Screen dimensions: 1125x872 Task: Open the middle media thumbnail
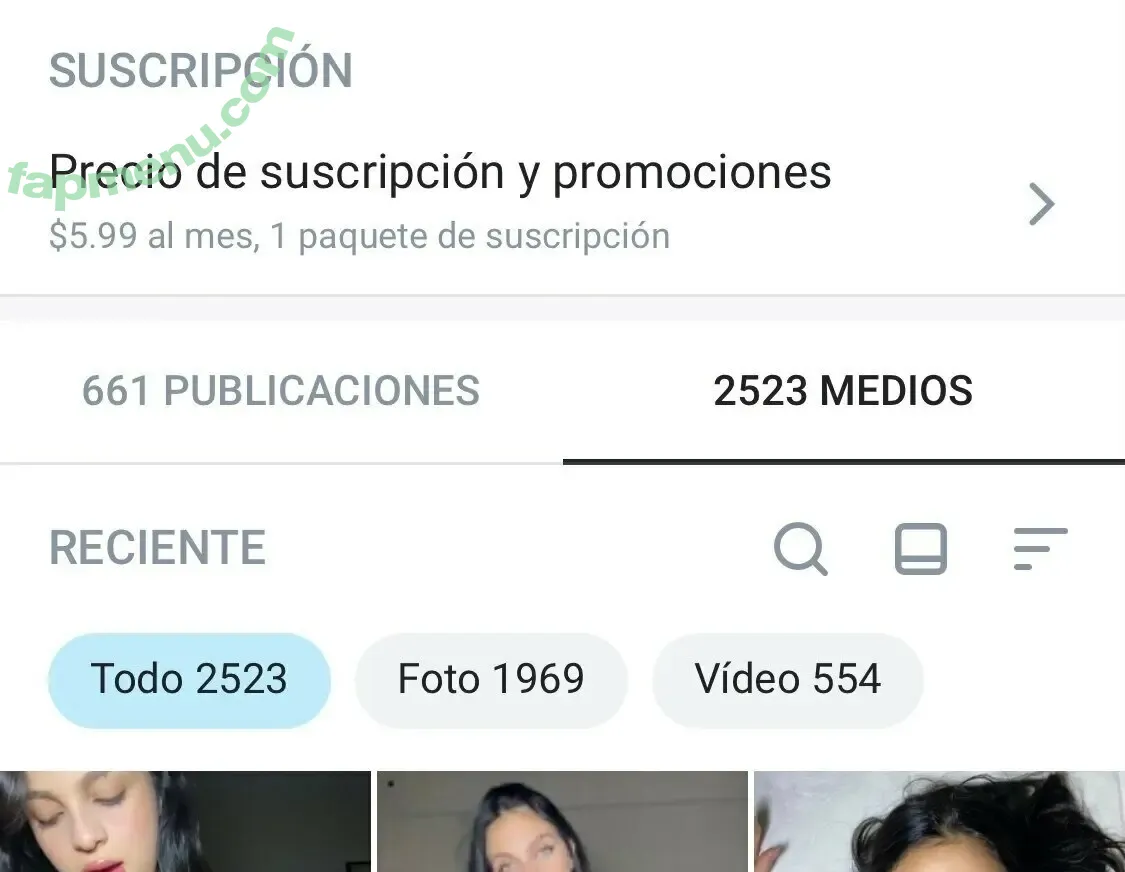coord(562,822)
